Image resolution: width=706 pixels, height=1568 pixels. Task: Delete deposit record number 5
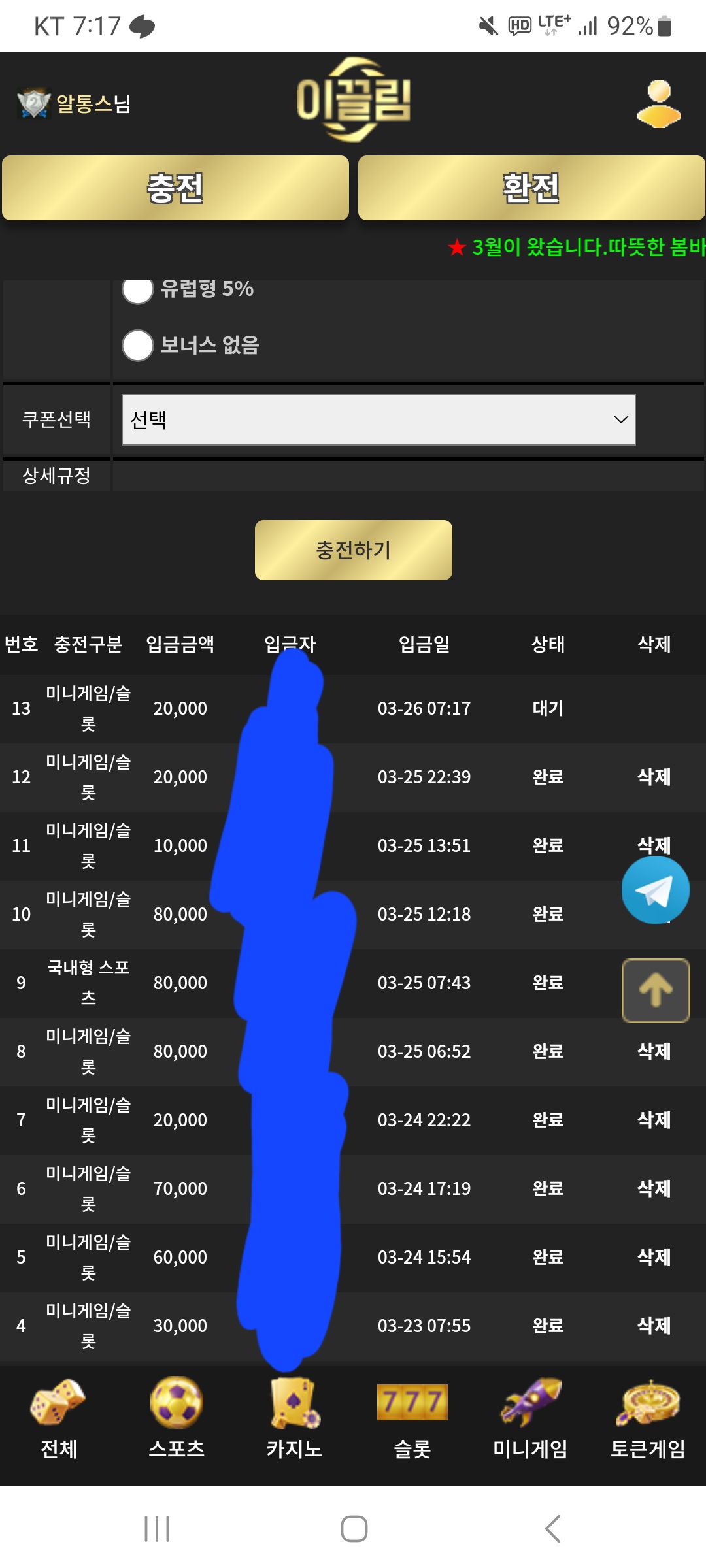[654, 1257]
